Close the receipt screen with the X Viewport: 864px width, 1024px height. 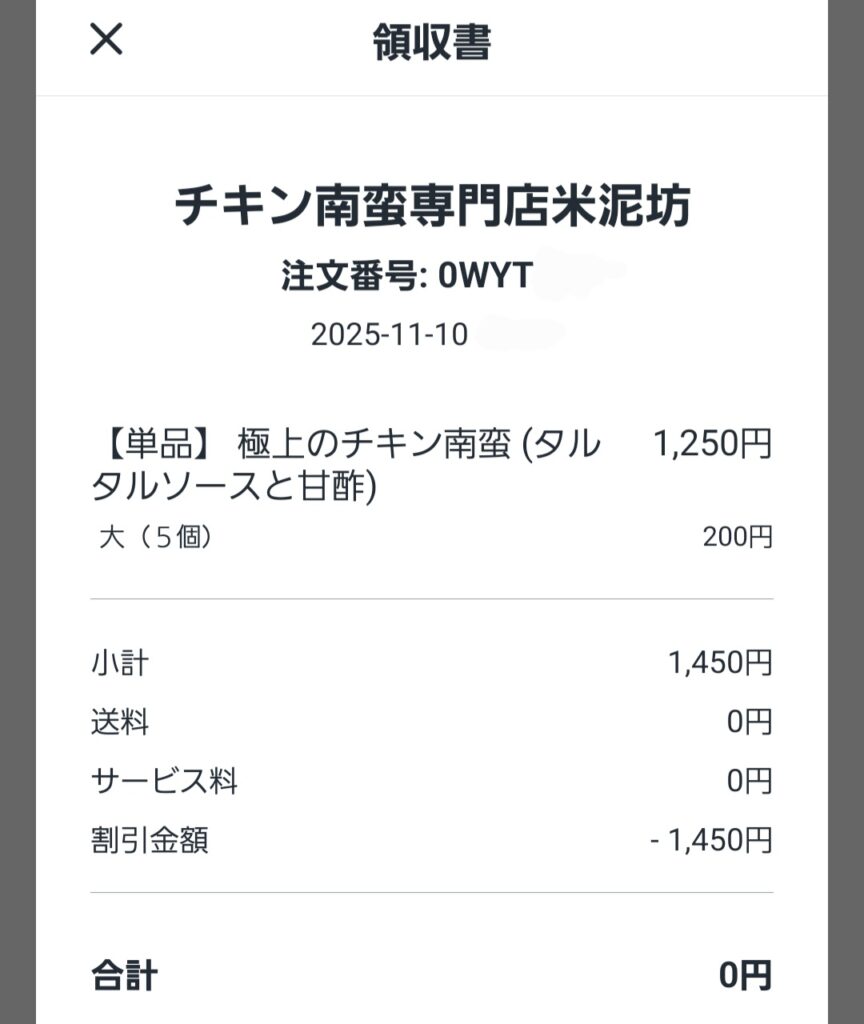click(x=106, y=40)
